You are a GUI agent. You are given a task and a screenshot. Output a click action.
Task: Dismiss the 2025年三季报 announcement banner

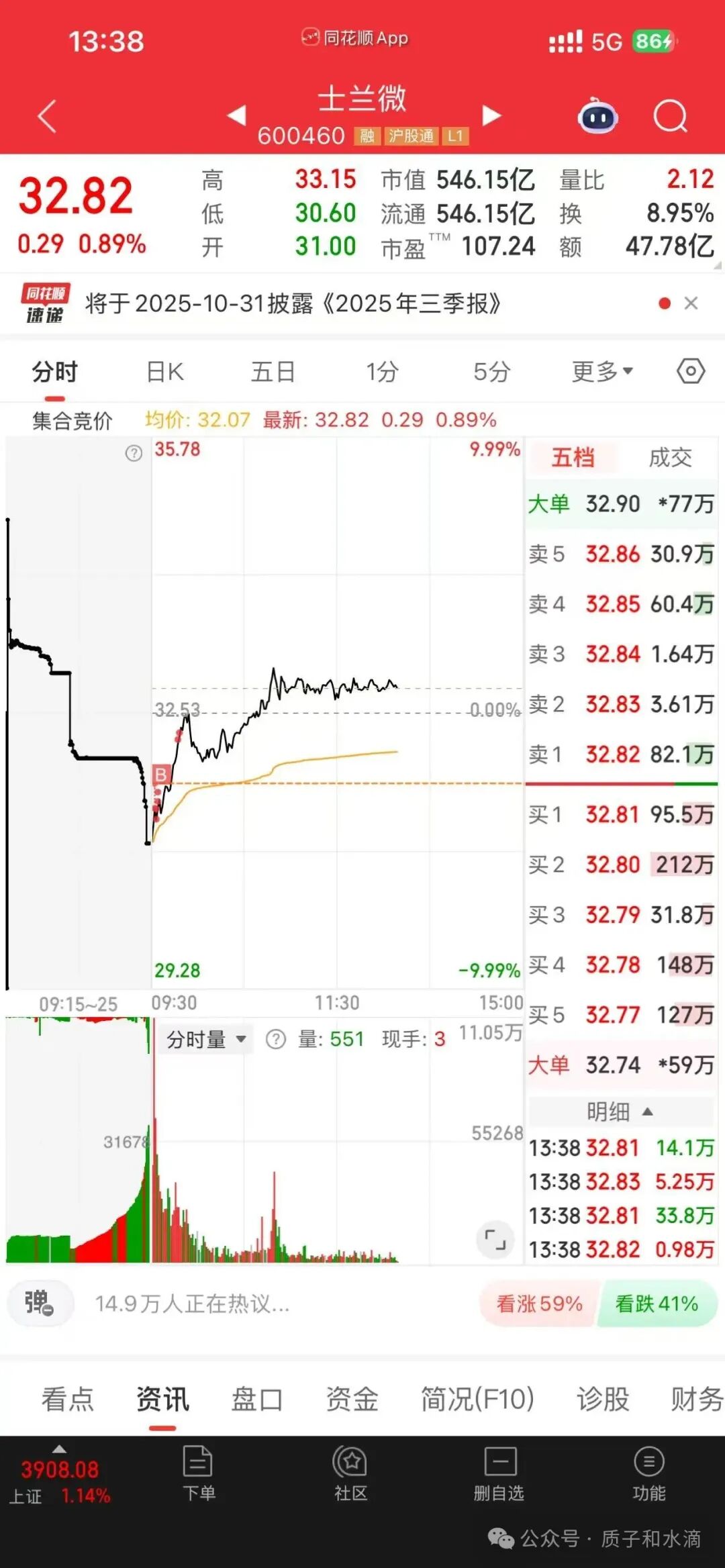pos(691,303)
